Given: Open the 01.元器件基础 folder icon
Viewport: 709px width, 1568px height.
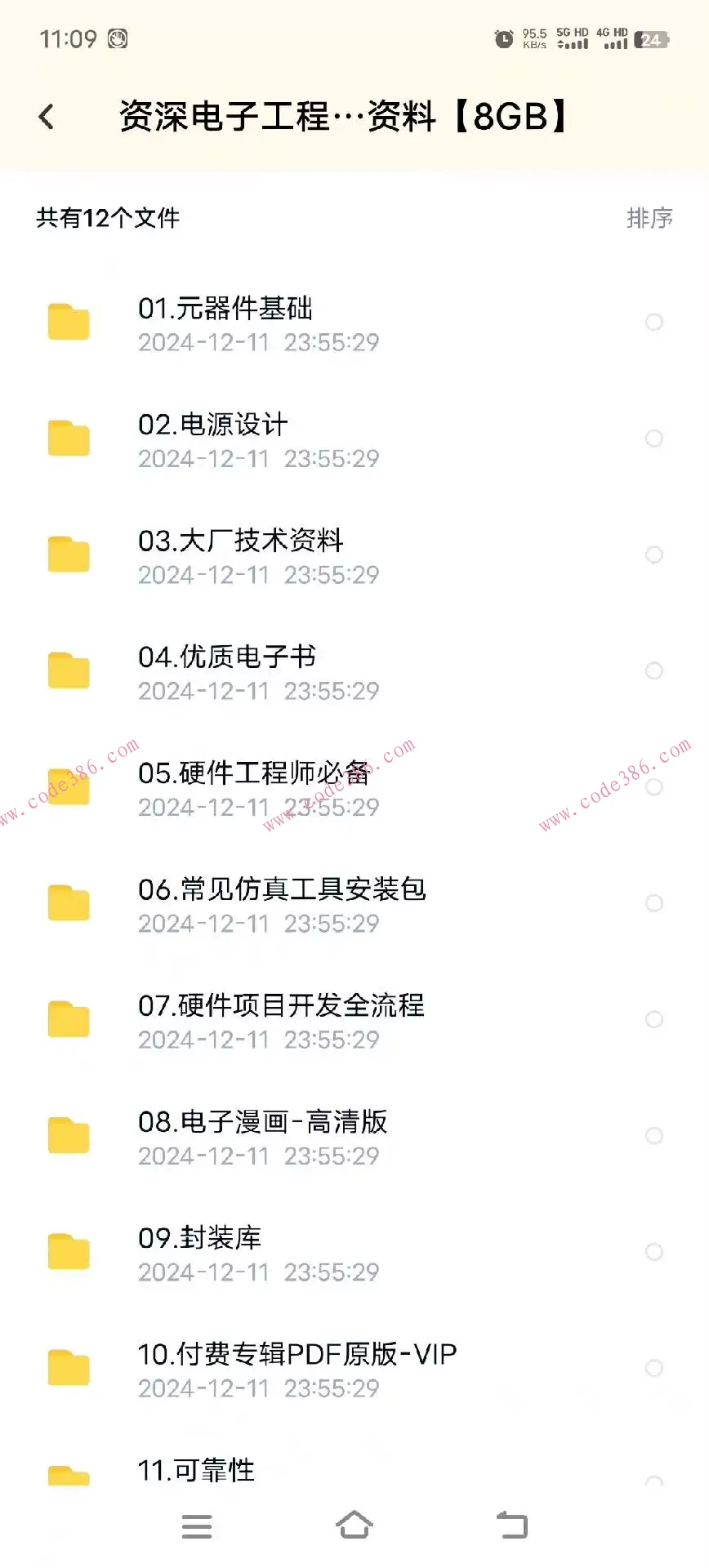Looking at the screenshot, I should point(68,322).
